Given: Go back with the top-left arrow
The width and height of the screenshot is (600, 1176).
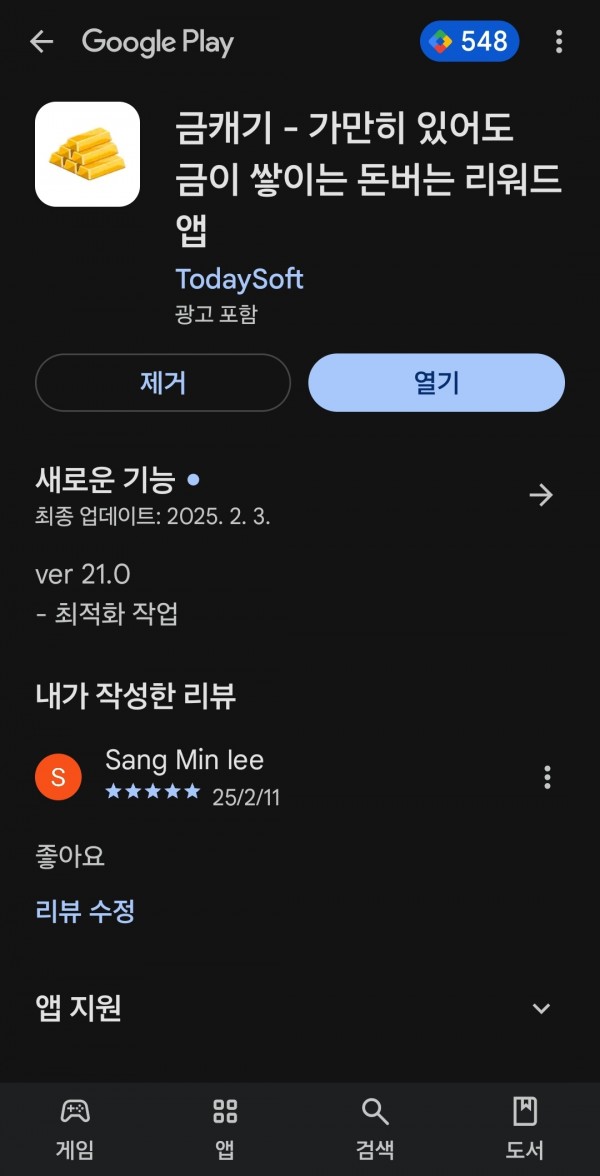Looking at the screenshot, I should pos(41,42).
